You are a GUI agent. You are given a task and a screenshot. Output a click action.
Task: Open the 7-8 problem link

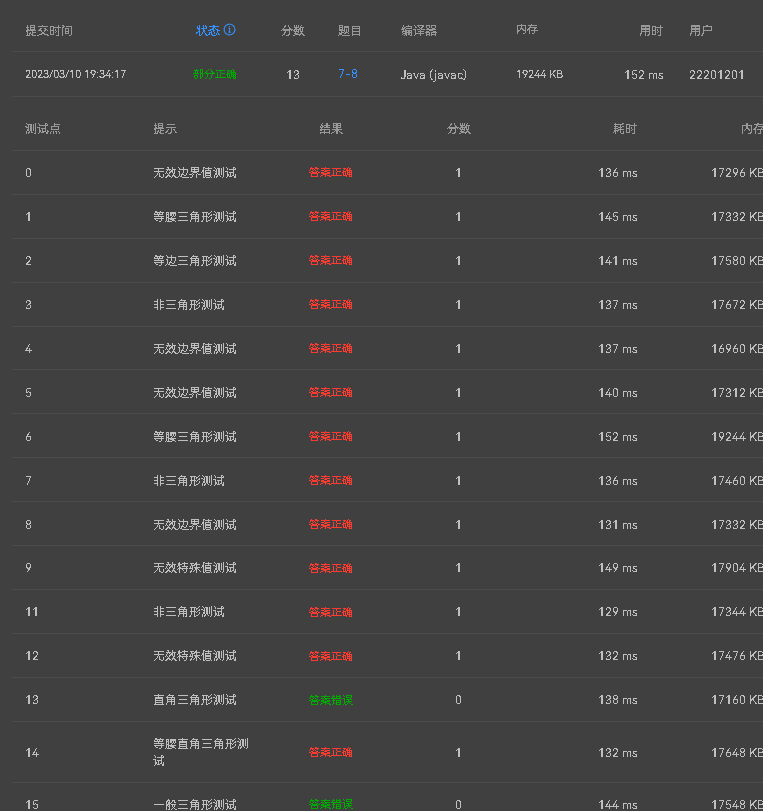click(x=348, y=74)
